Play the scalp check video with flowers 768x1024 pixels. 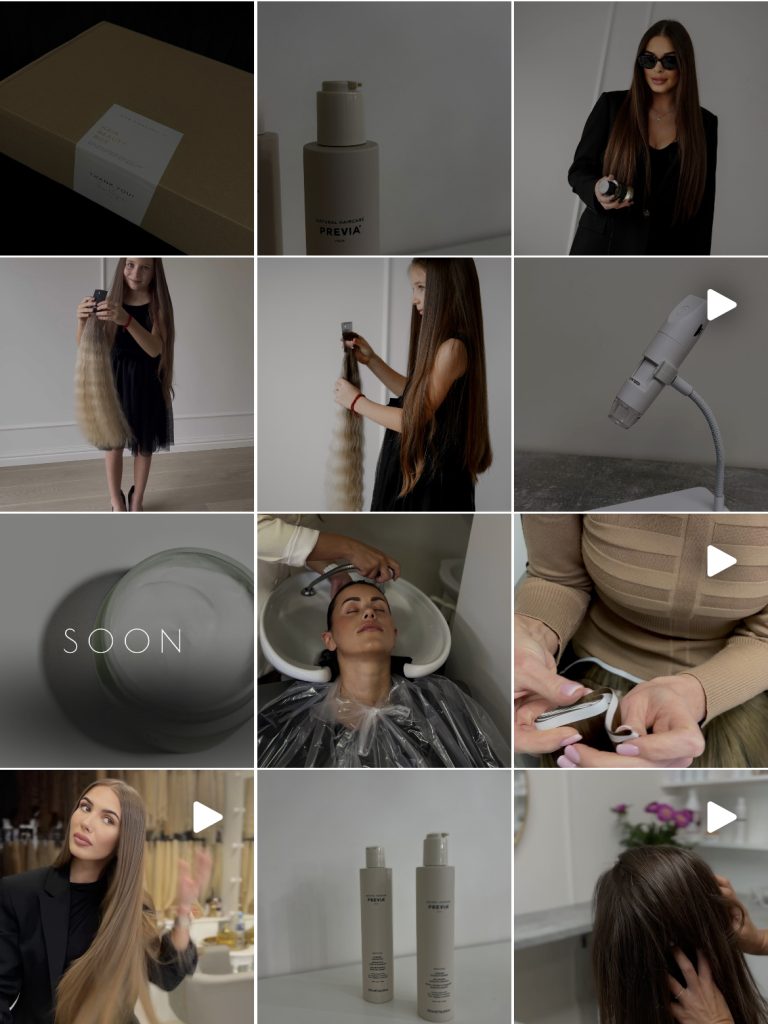click(641, 897)
